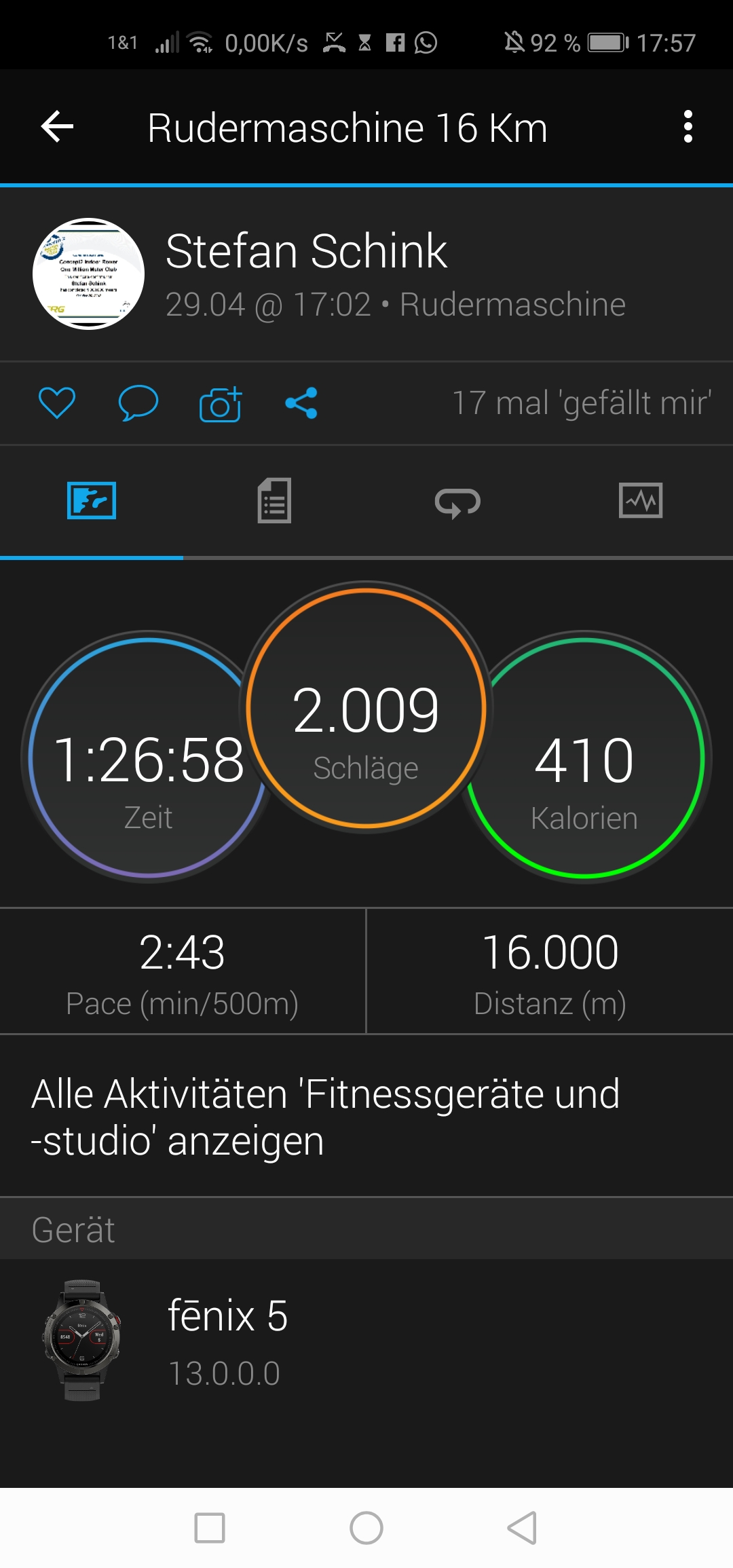
Task: Show all 'Fitnessgeräte und -studio' activities
Action: click(x=326, y=1117)
